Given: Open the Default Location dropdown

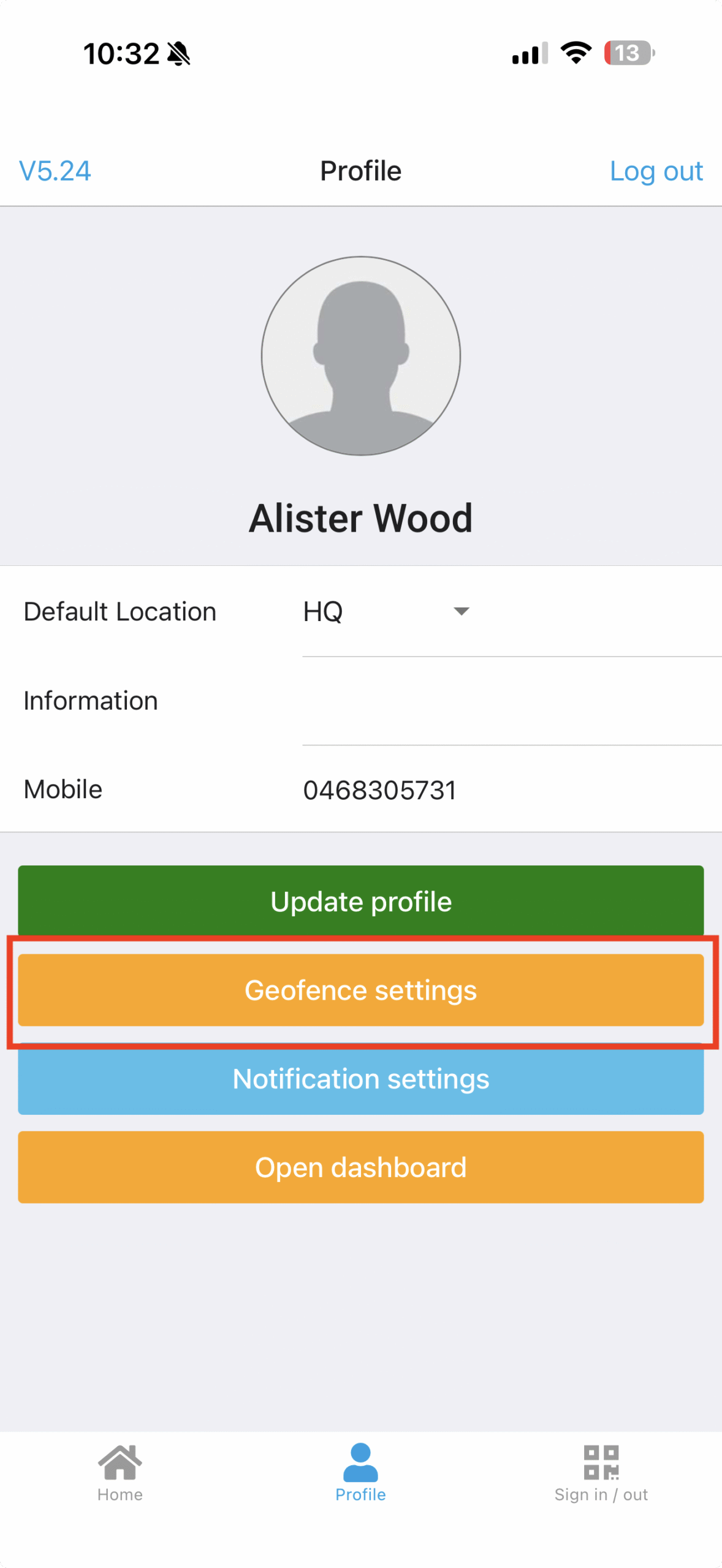Looking at the screenshot, I should (x=386, y=611).
